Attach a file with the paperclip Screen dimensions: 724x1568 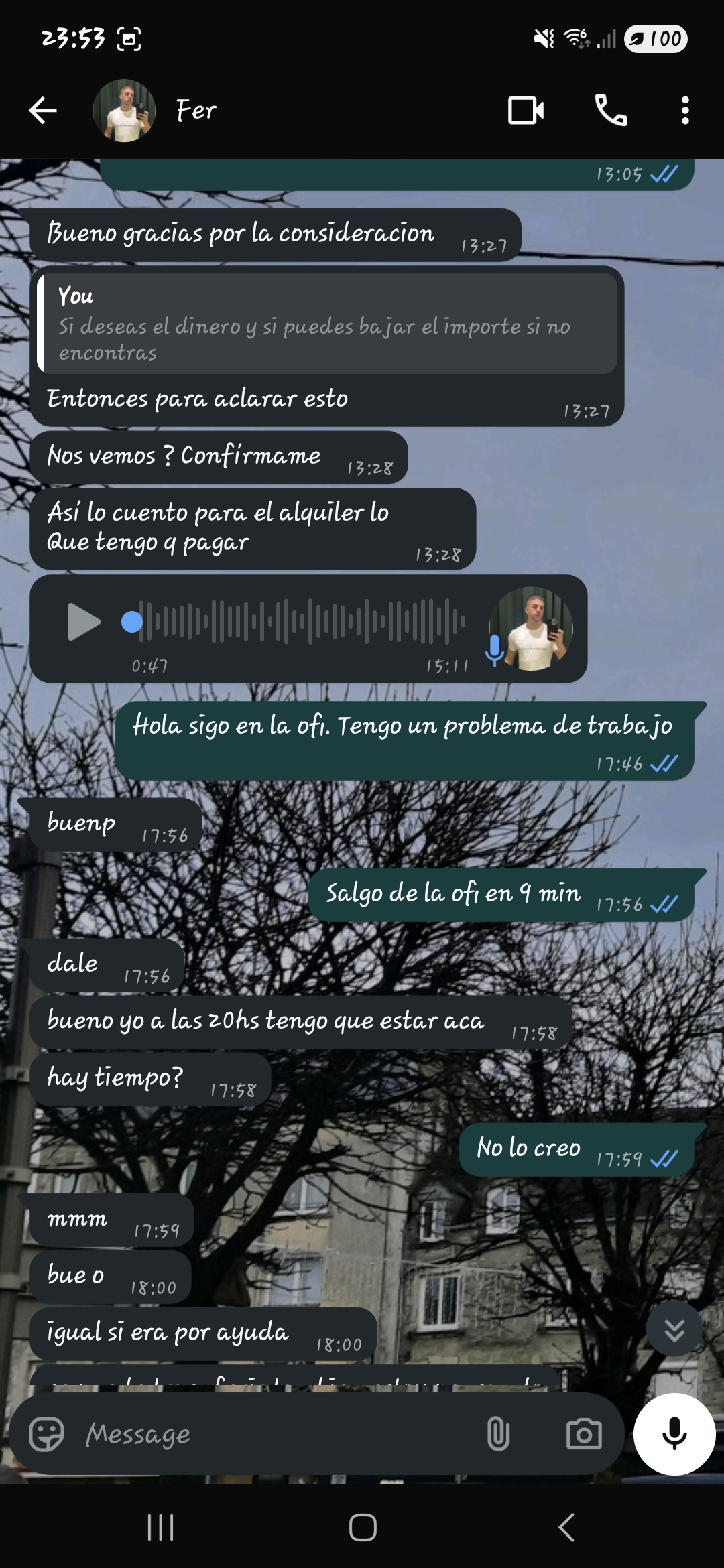(x=498, y=1435)
